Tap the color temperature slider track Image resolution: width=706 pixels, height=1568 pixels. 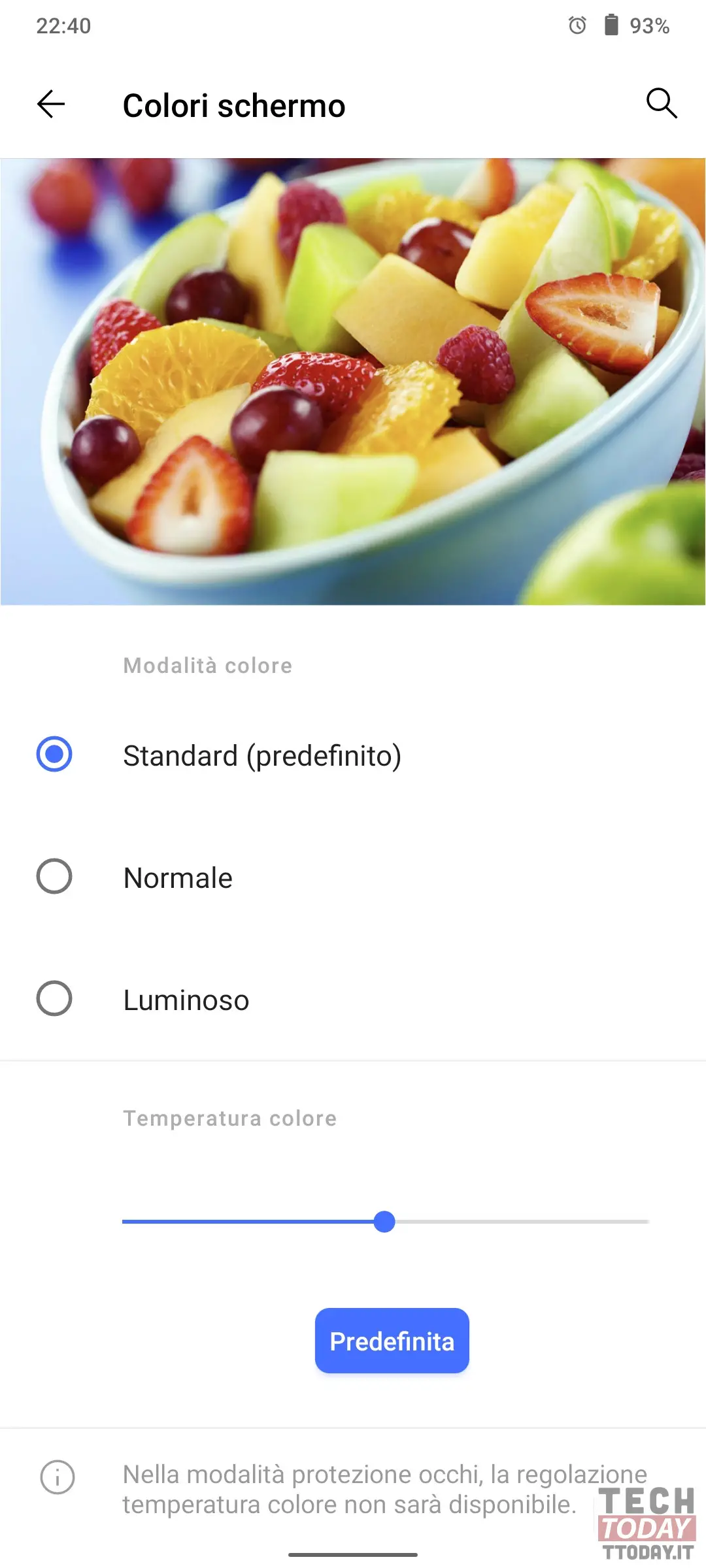click(385, 1221)
